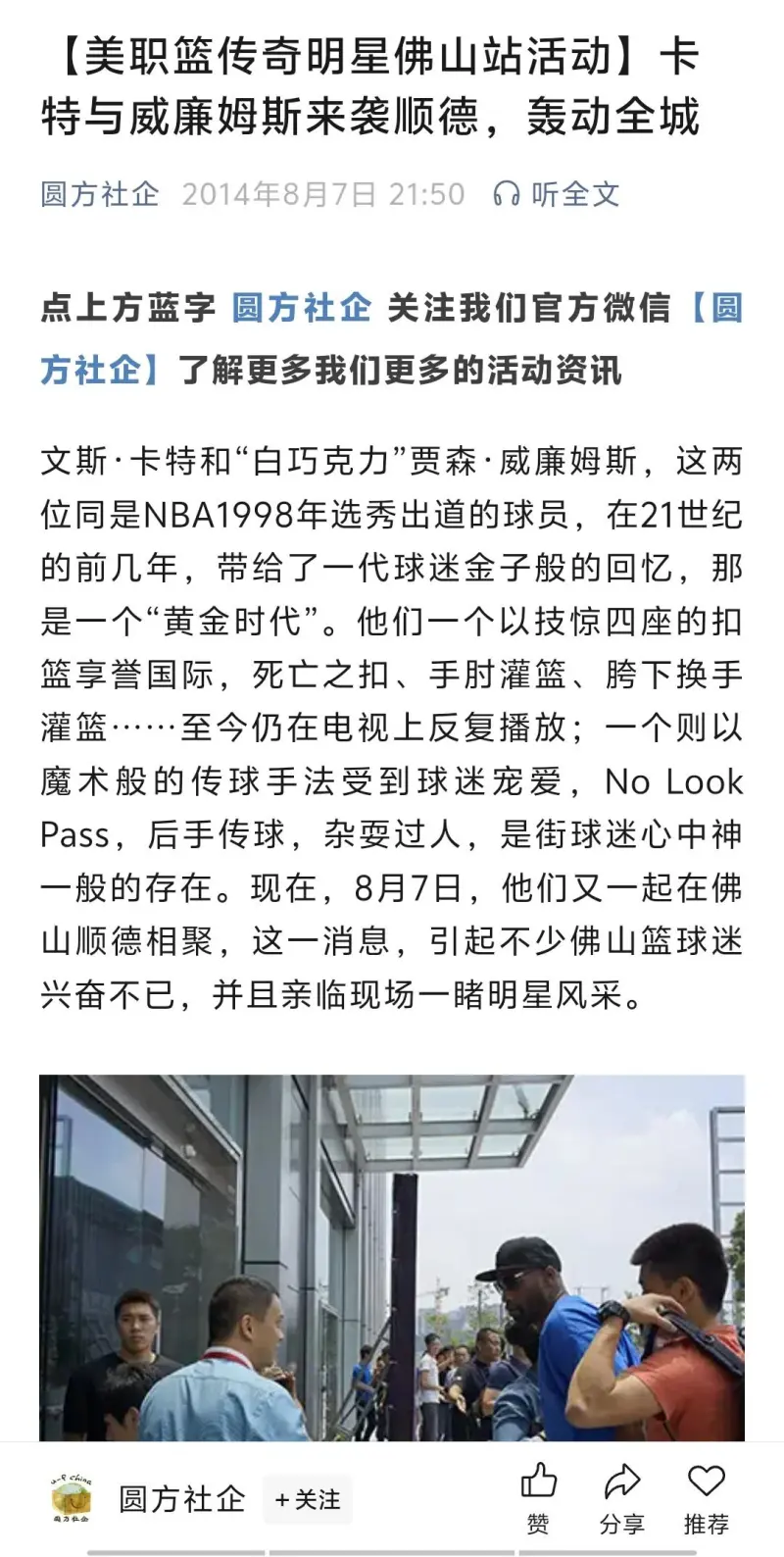
Task: Follow 圆方社企 with +关注 button
Action: coord(308,1499)
